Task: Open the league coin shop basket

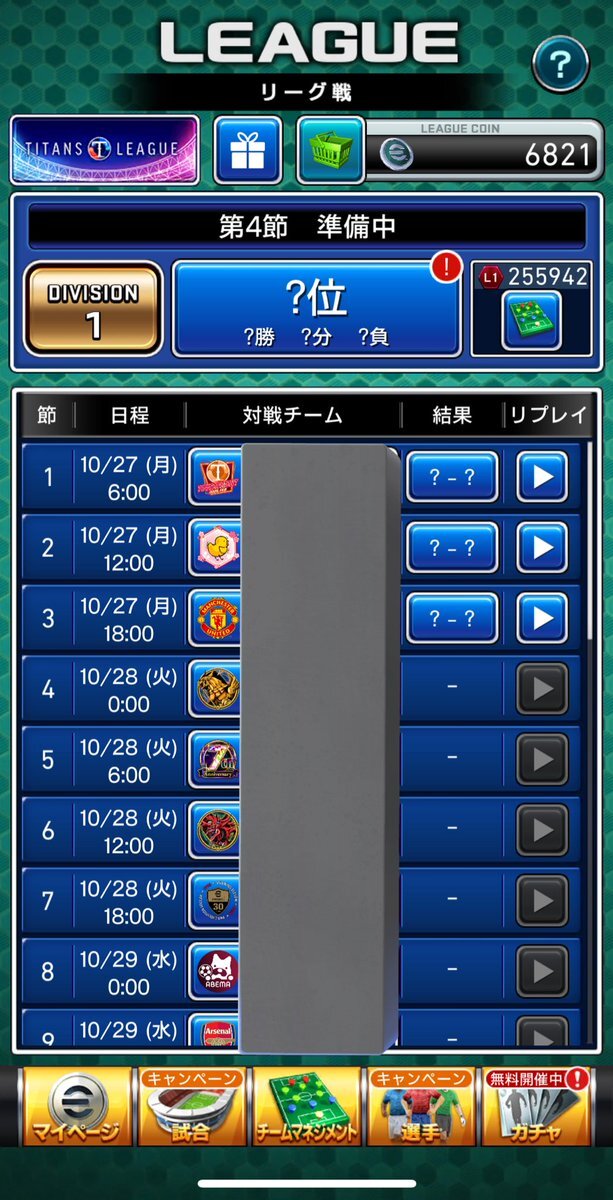Action: coord(330,150)
